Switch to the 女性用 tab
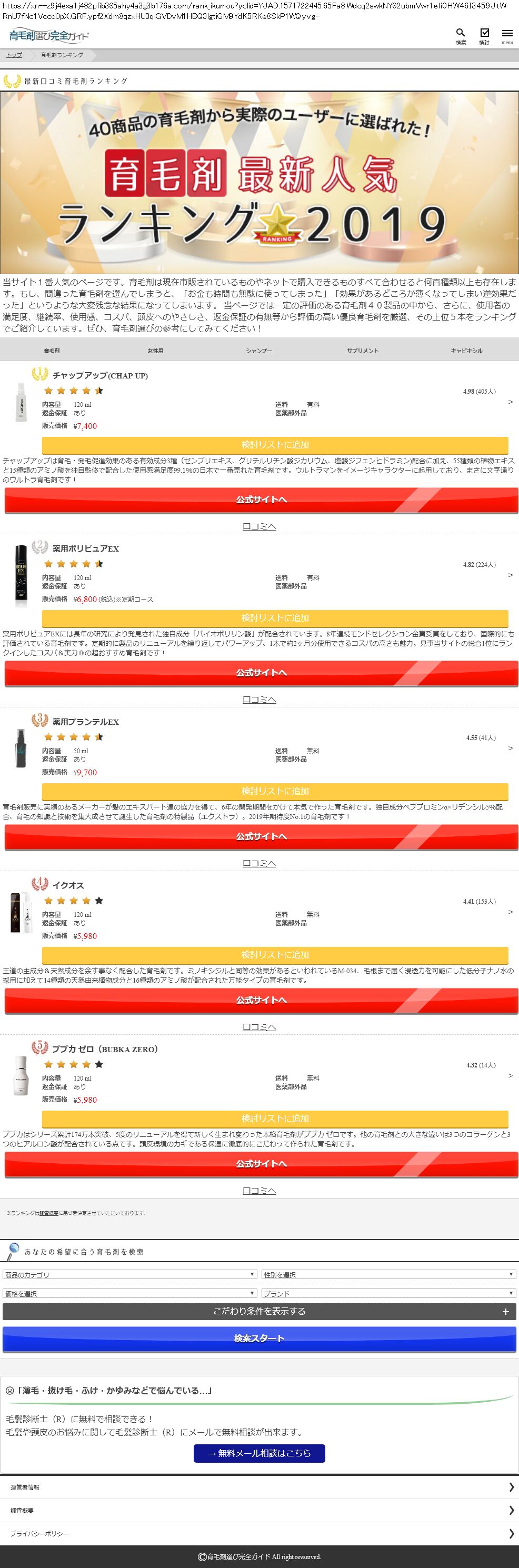The image size is (519, 1568). coord(155,351)
